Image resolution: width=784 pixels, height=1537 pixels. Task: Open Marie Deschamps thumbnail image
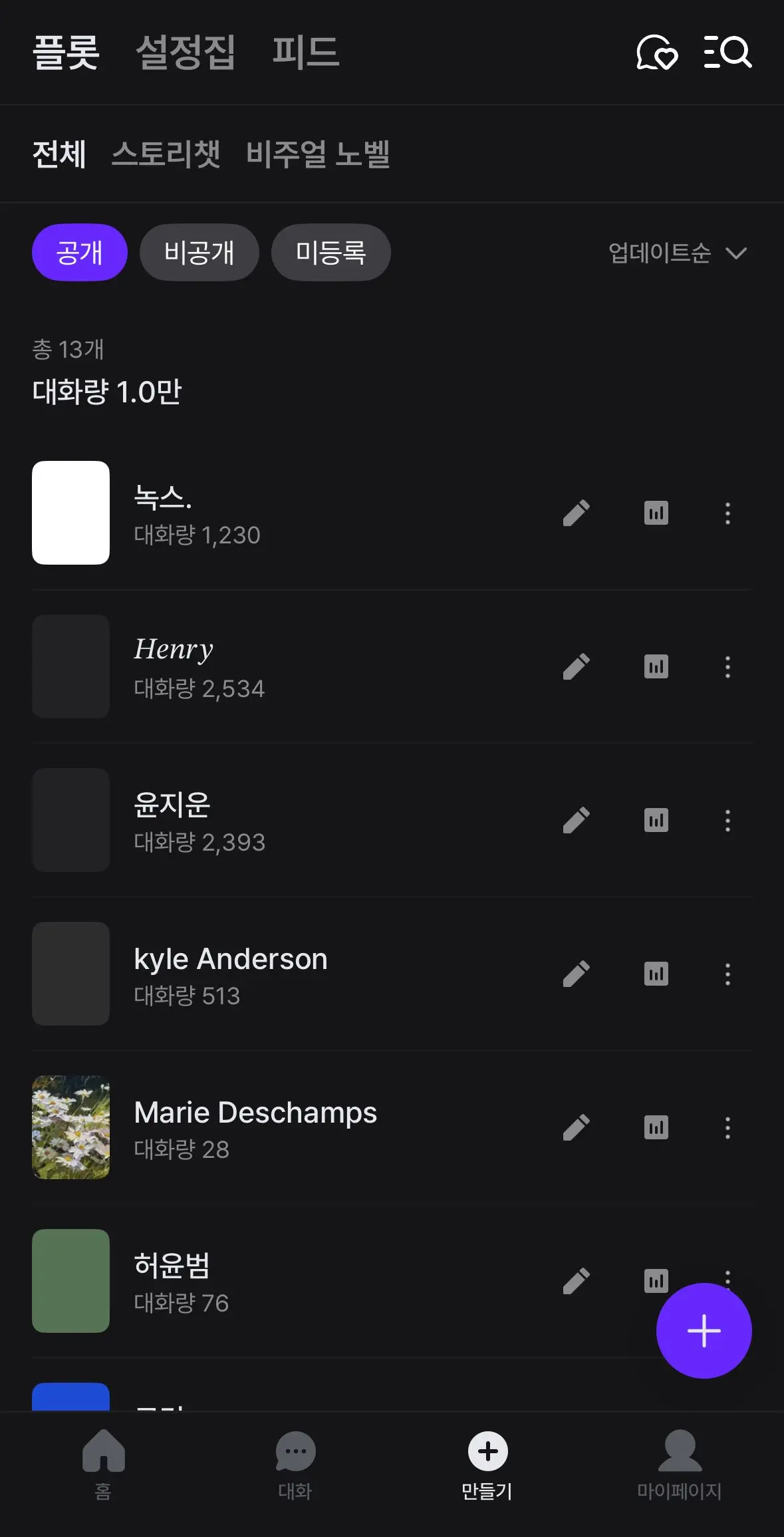(x=71, y=1127)
